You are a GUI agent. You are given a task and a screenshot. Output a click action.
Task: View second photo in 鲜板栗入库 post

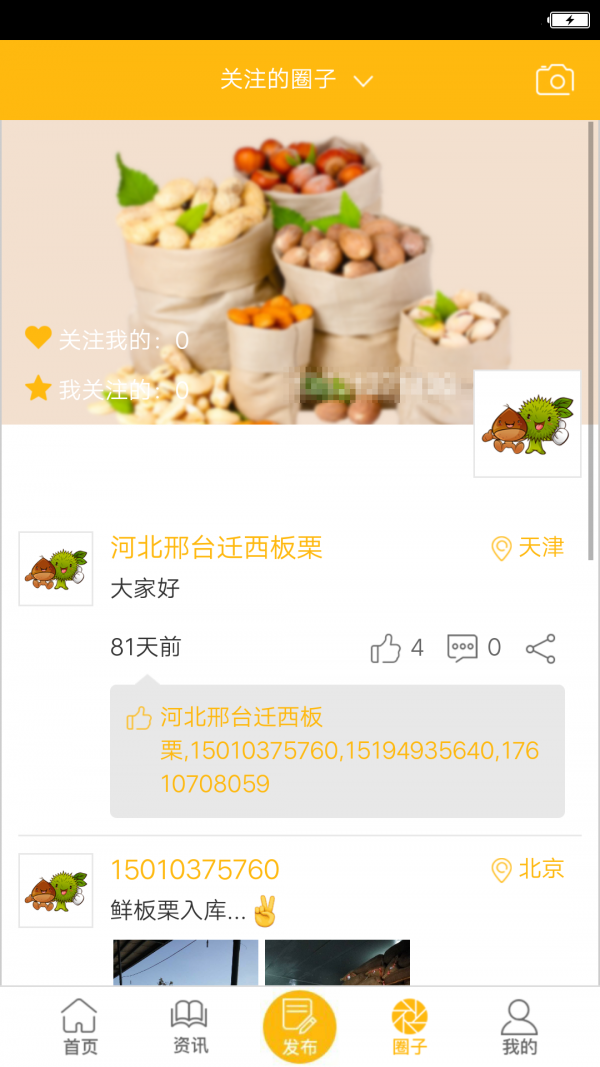(x=337, y=961)
